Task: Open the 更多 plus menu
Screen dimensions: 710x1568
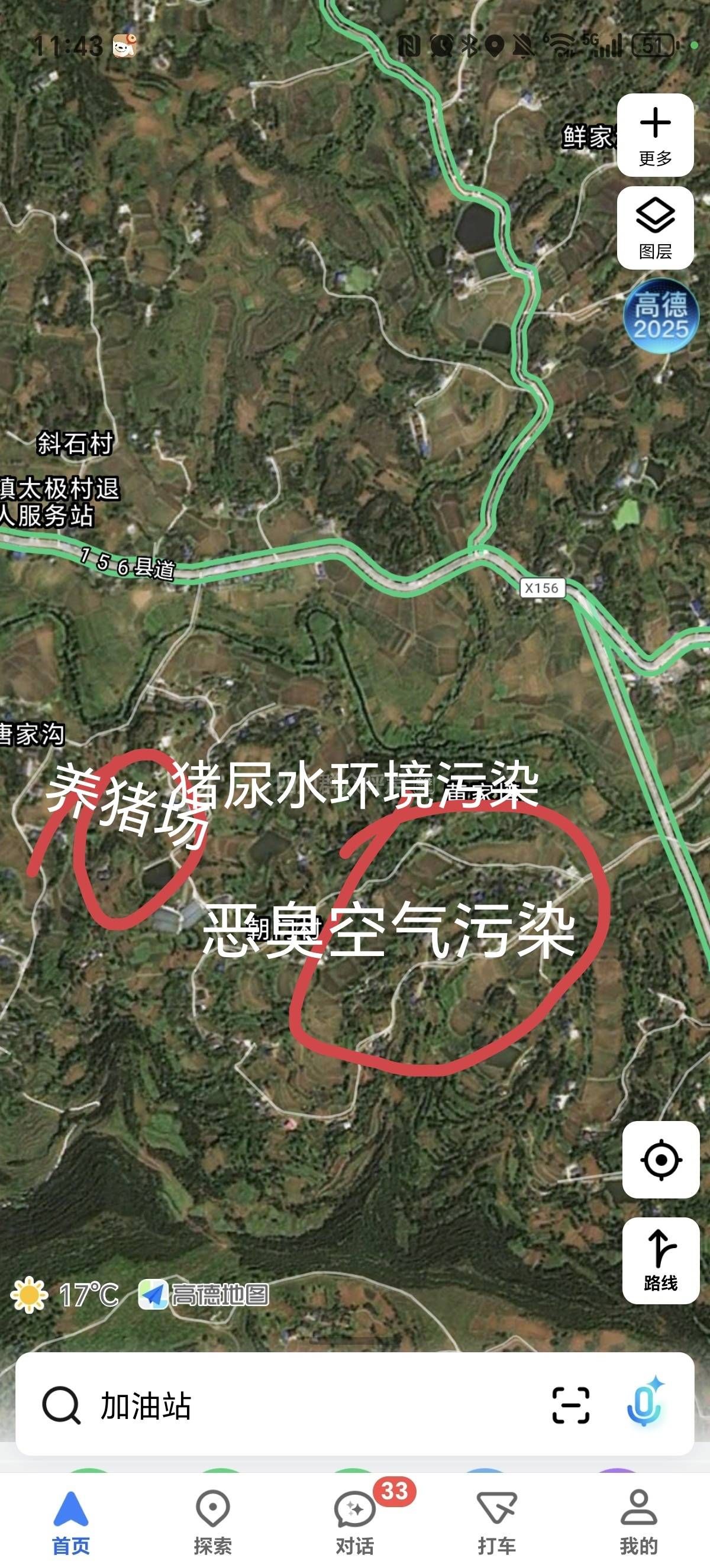Action: (655, 135)
